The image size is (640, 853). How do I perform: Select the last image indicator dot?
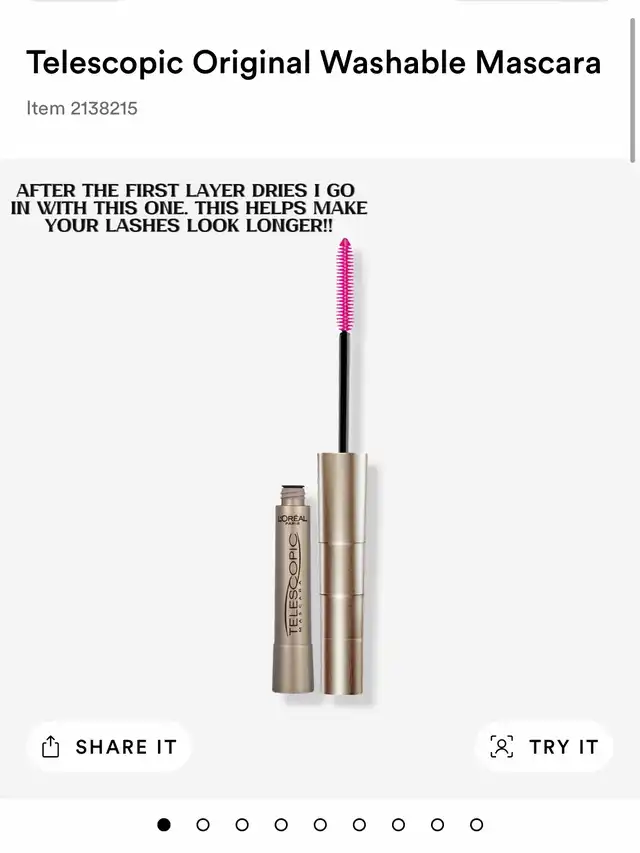[x=476, y=825]
